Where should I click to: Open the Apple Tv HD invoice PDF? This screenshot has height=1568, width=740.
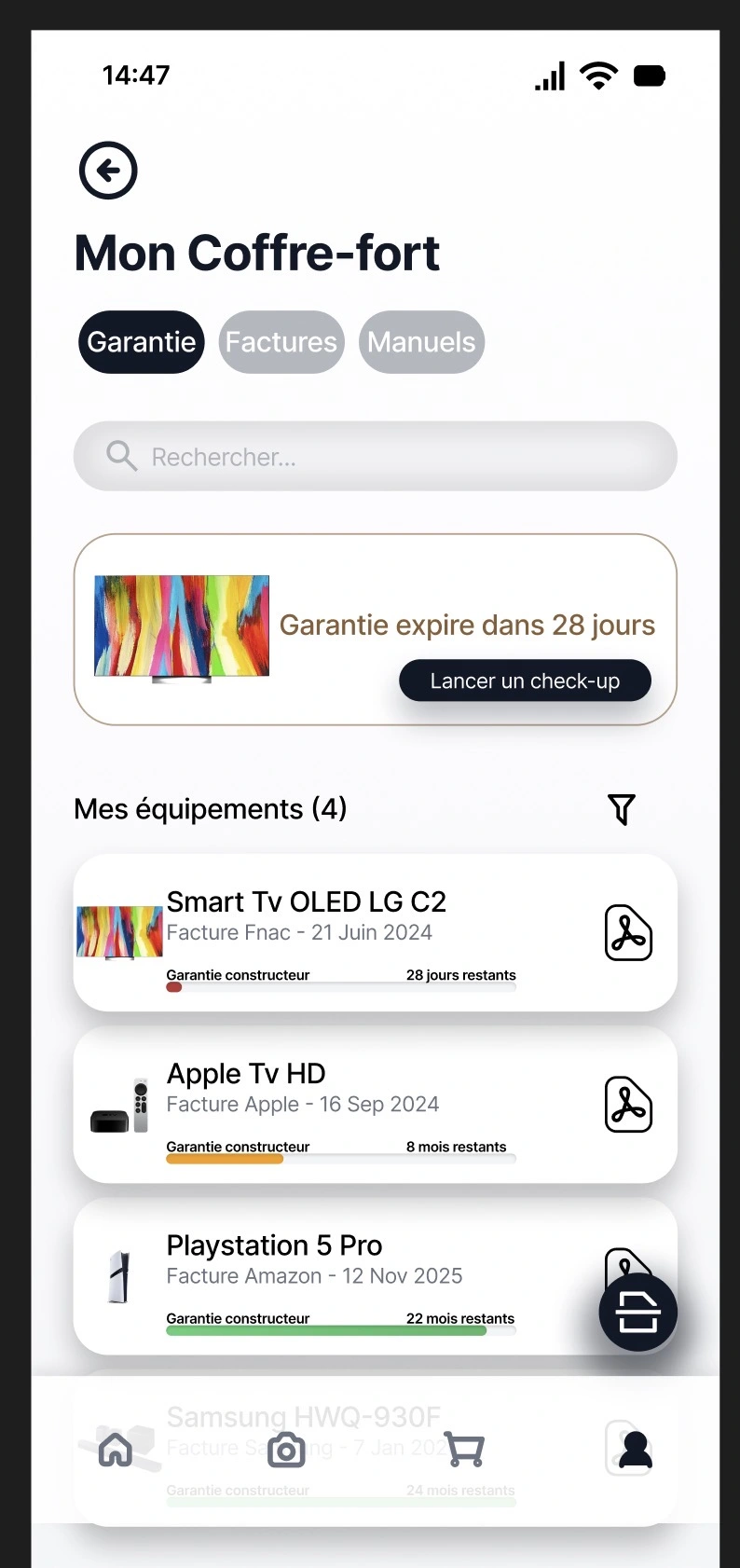tap(628, 1104)
